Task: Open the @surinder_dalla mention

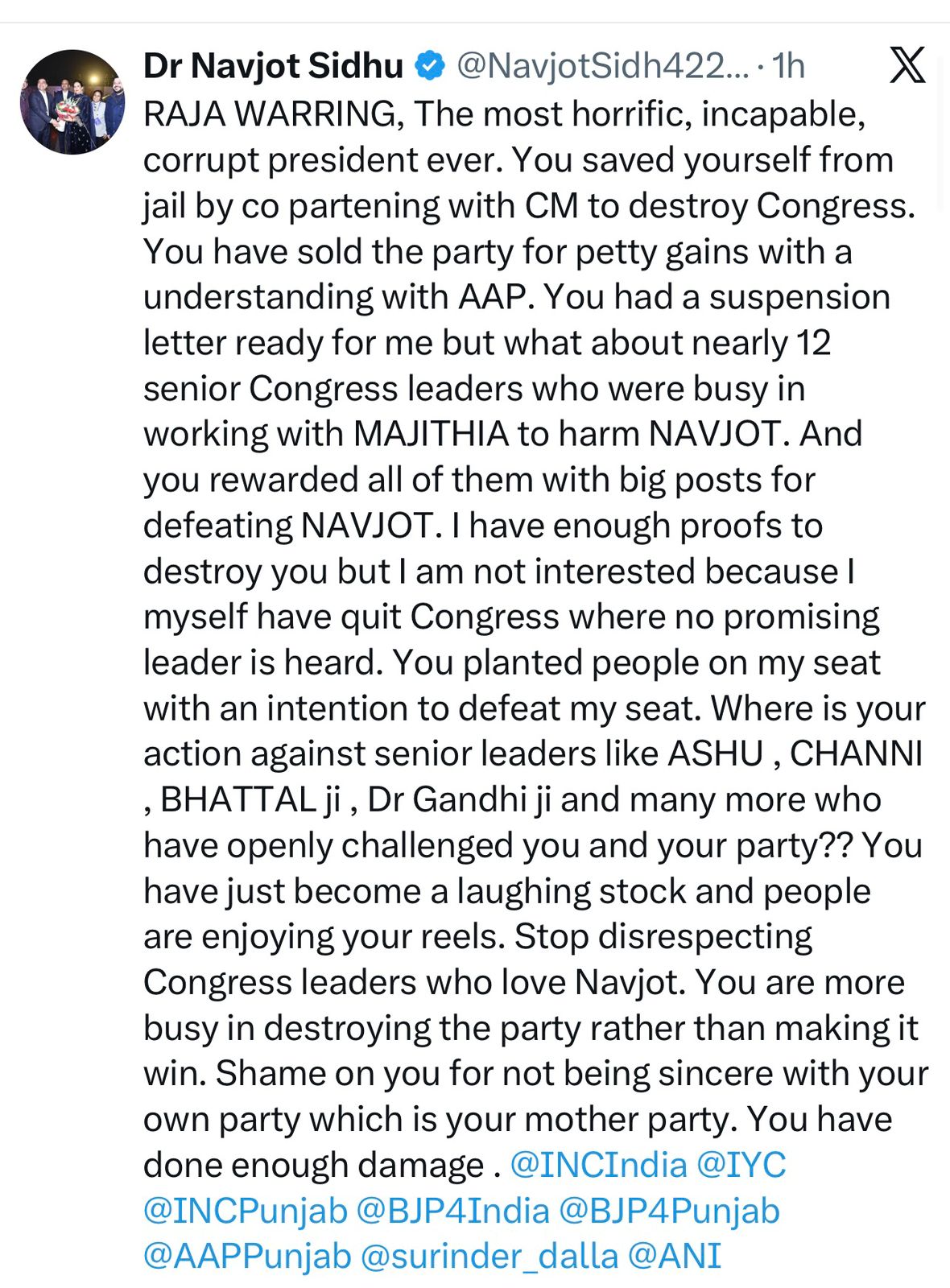Action: pos(489,1257)
